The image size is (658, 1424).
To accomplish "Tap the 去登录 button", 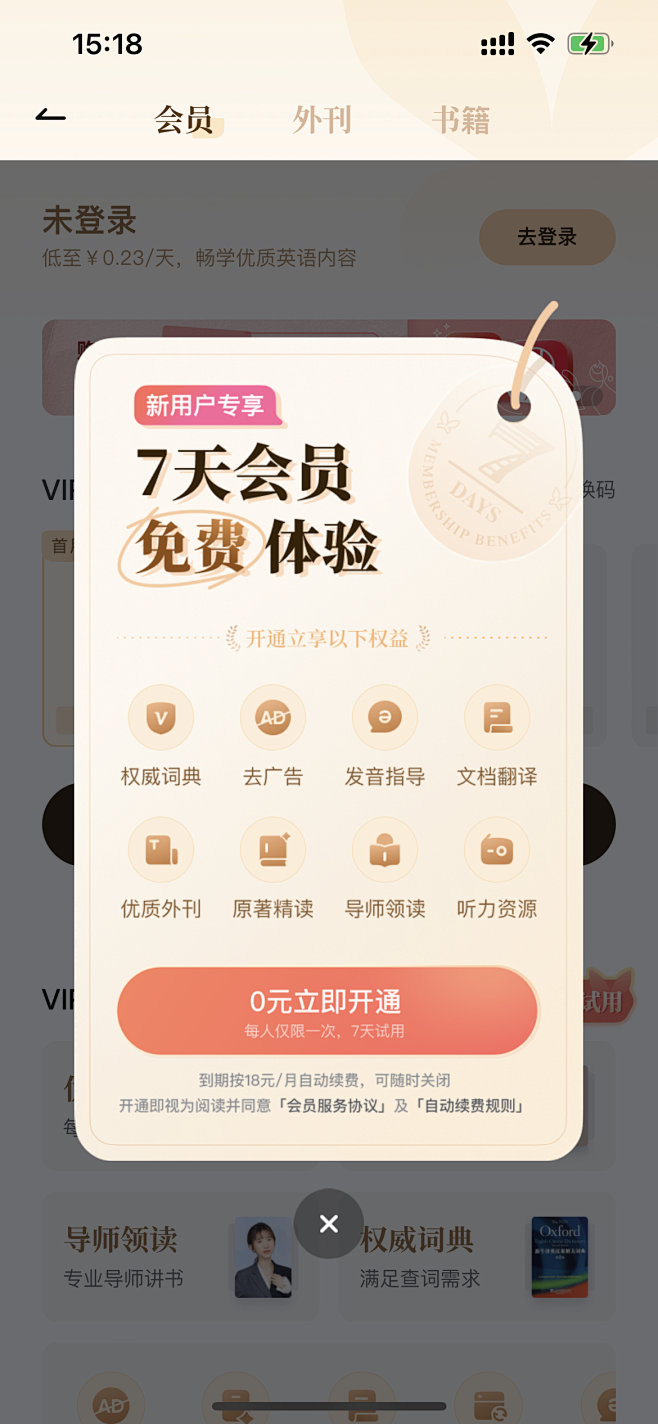I will pos(547,237).
